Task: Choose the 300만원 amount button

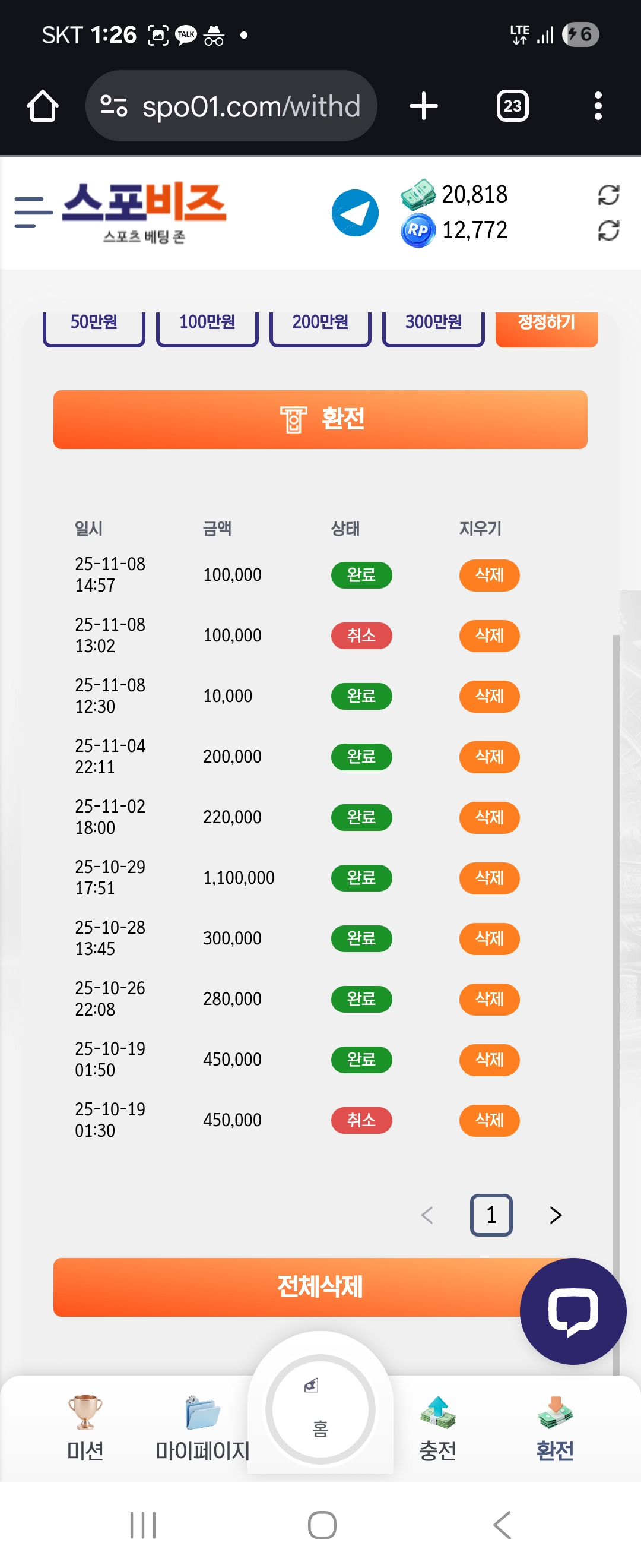Action: click(x=433, y=325)
